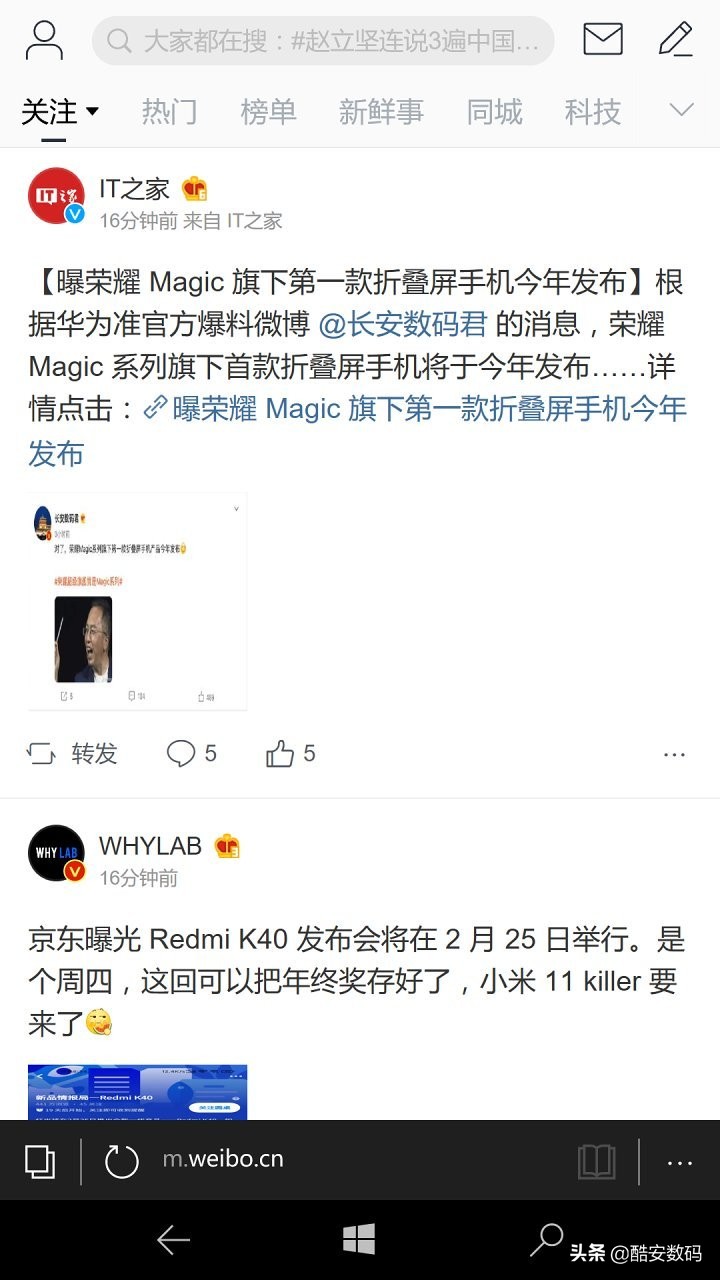
Task: Switch to the 科技 tab
Action: click(592, 111)
